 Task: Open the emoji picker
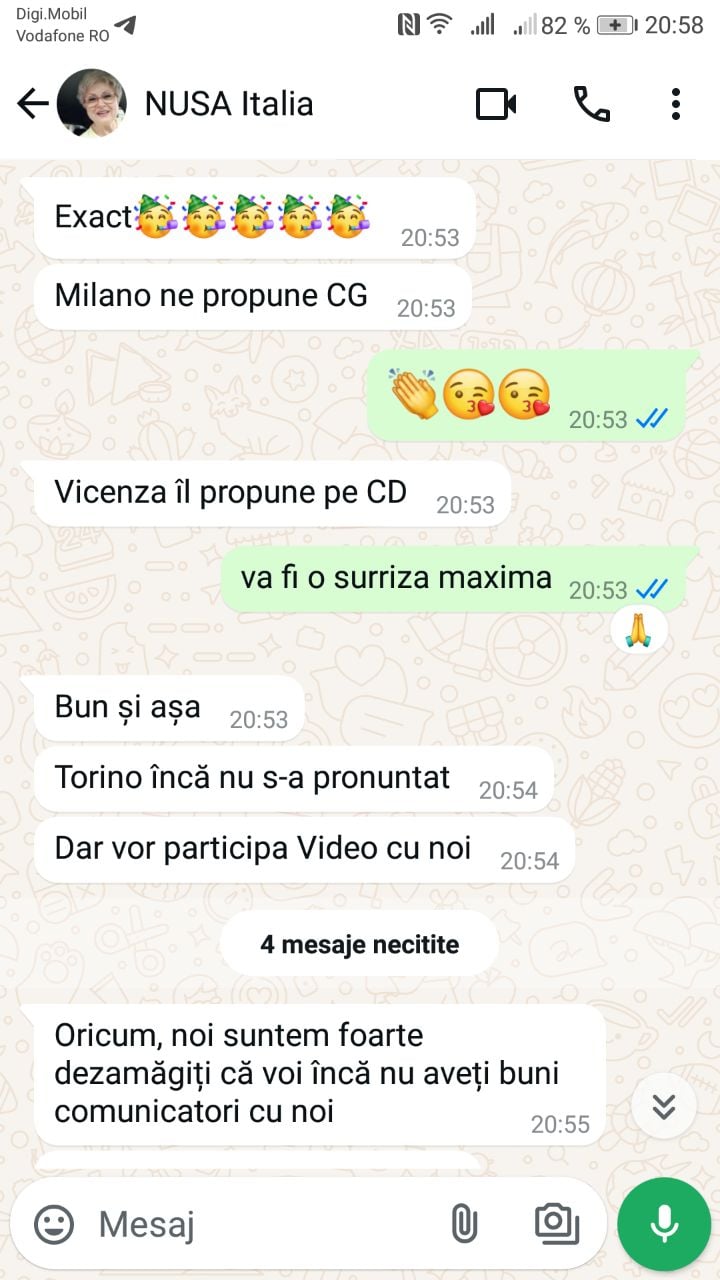[x=54, y=1224]
